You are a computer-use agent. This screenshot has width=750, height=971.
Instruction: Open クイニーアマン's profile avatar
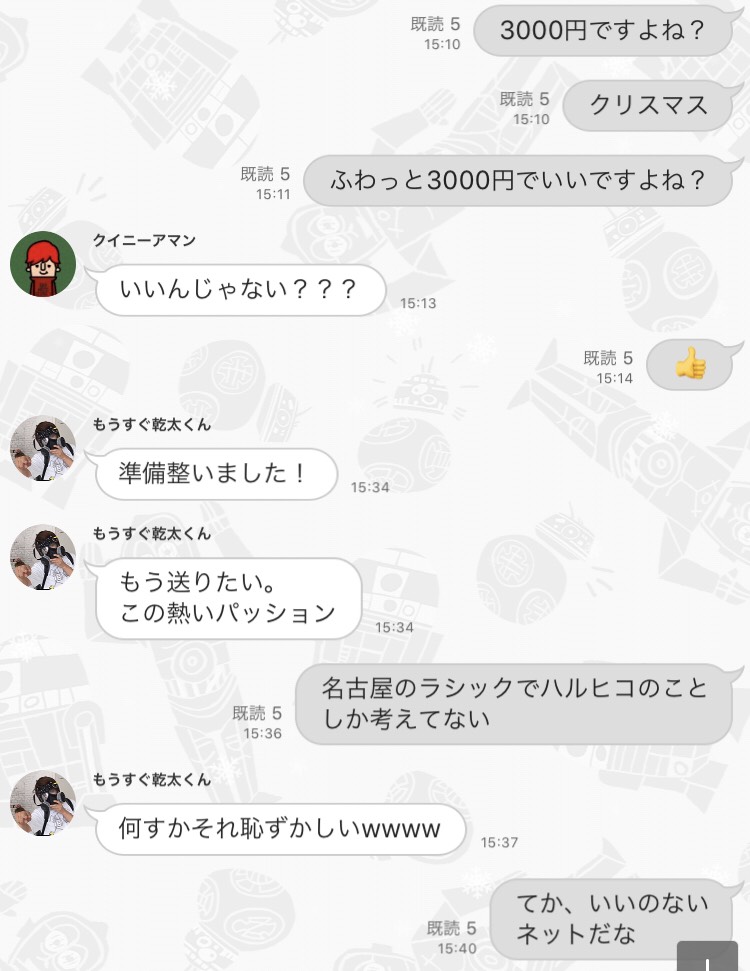[x=43, y=264]
